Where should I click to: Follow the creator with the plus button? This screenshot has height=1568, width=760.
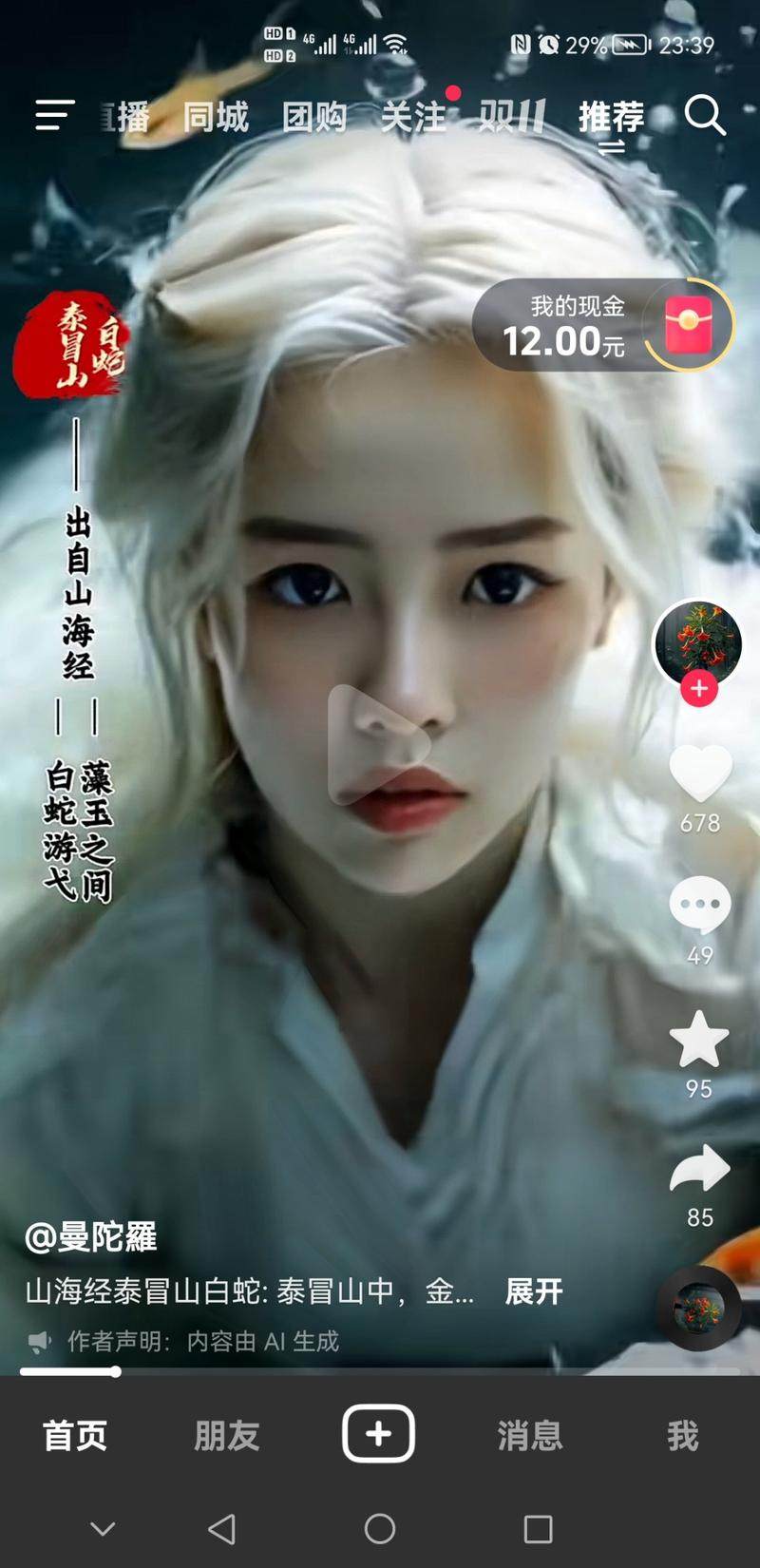click(x=699, y=689)
